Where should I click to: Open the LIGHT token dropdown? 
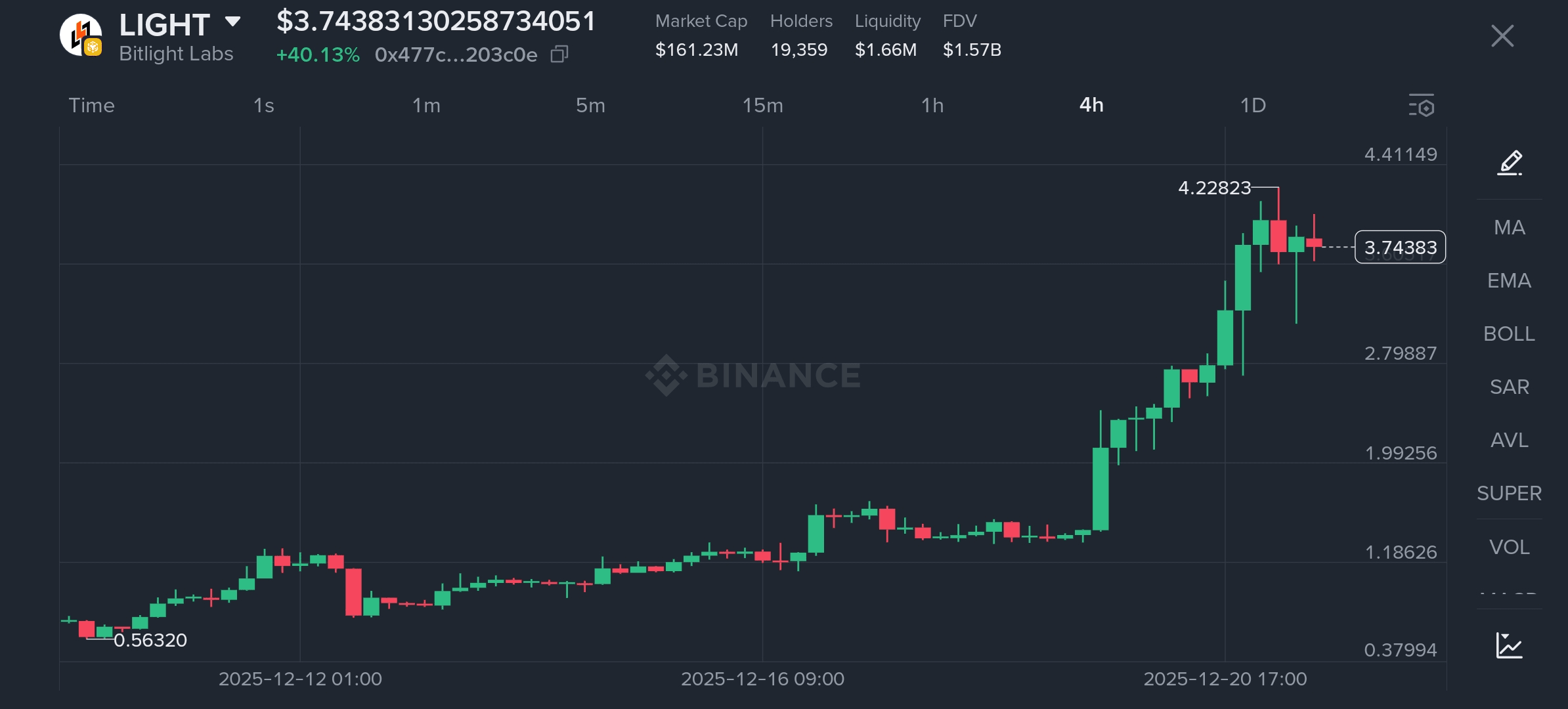click(232, 22)
